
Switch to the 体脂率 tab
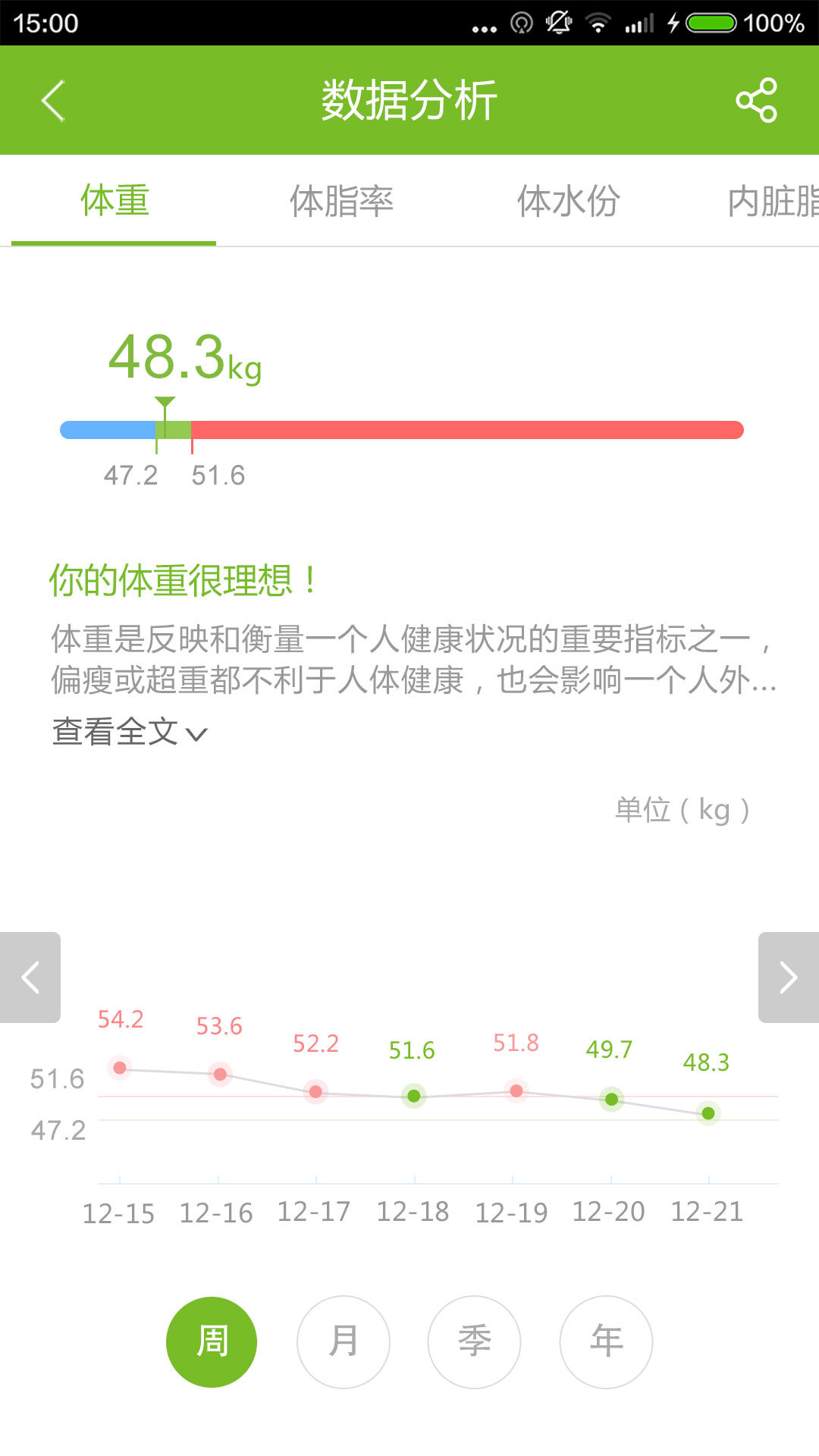pos(341,202)
